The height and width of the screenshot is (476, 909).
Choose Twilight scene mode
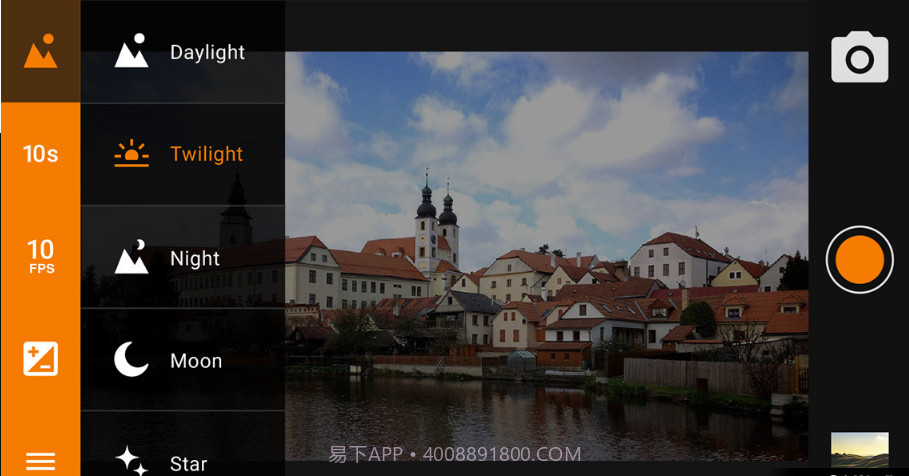click(x=182, y=154)
